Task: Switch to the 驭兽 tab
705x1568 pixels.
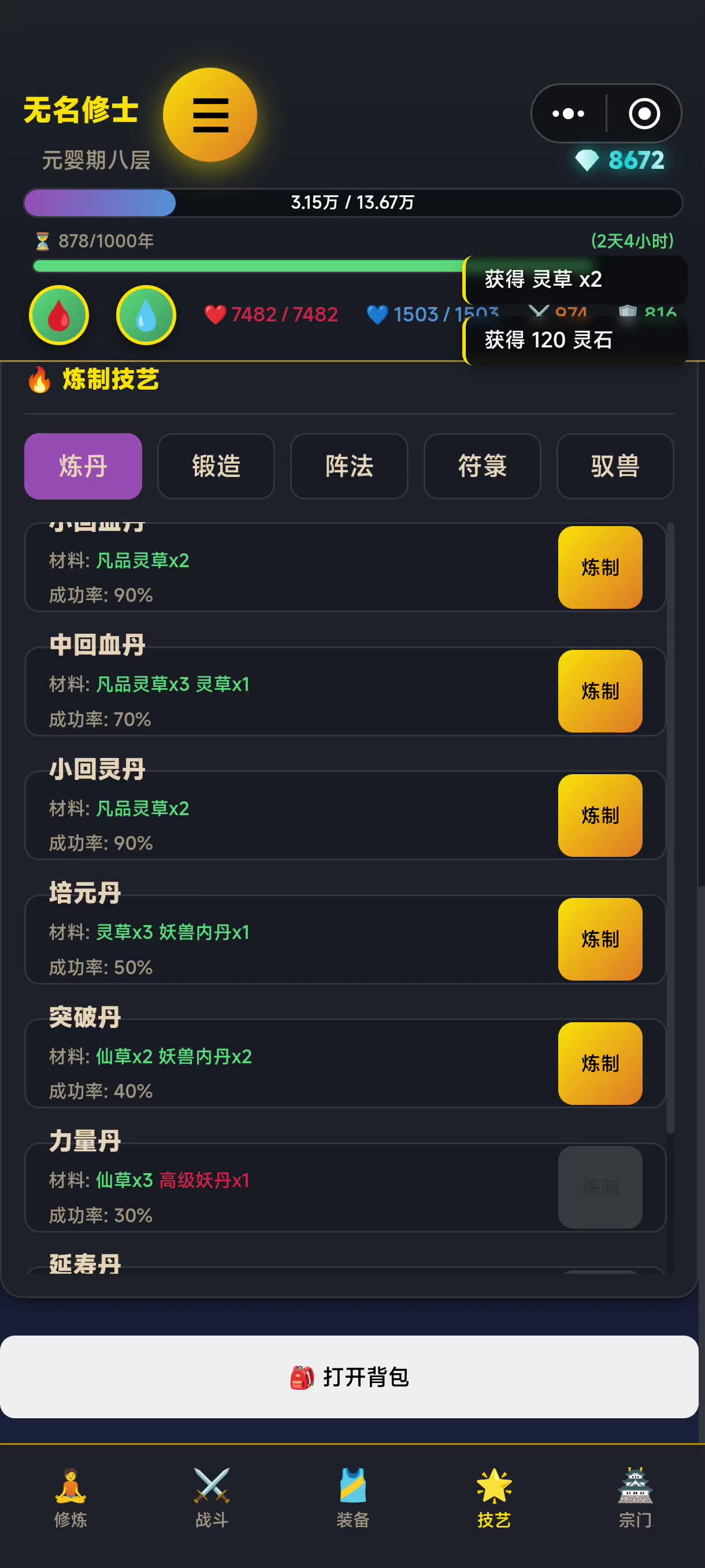Action: 615,466
